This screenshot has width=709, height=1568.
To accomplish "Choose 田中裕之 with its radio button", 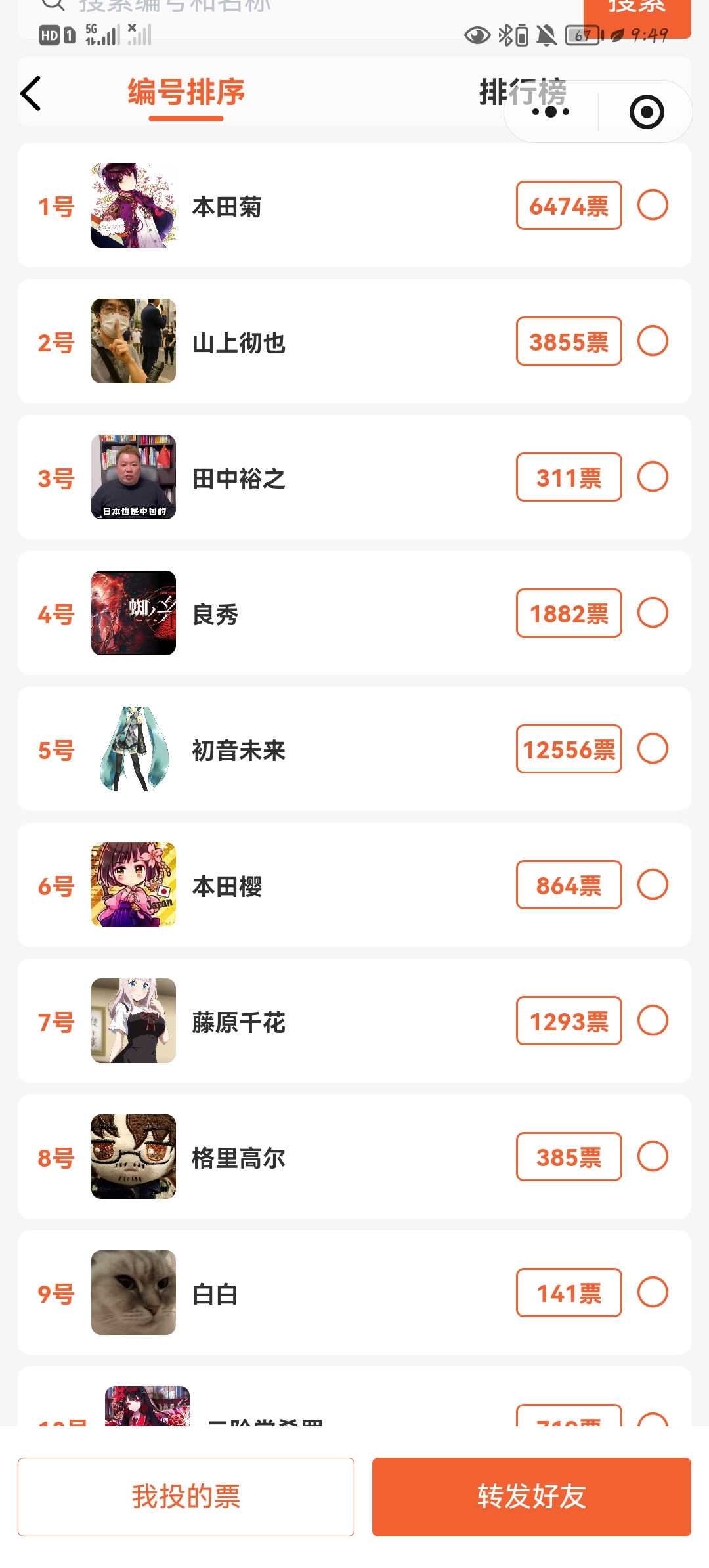I will coord(653,477).
